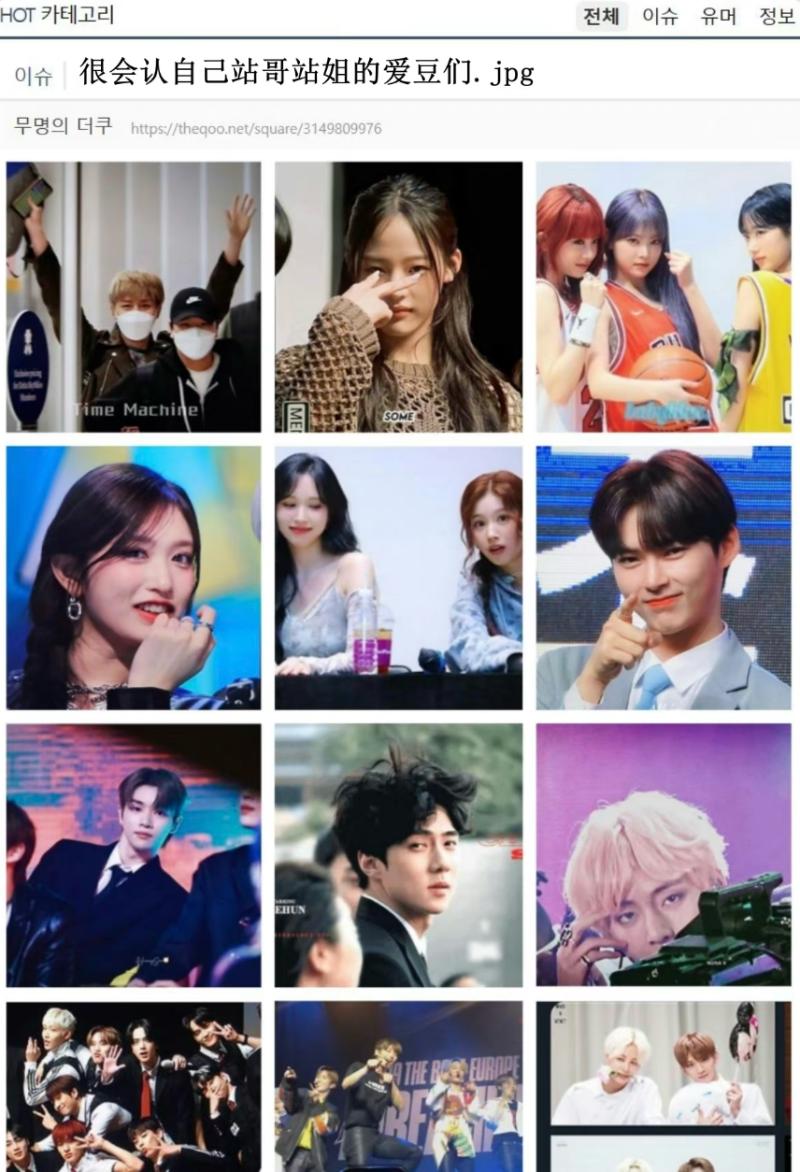The height and width of the screenshot is (1172, 800).
Task: Select the 유머 category tab
Action: point(719,16)
